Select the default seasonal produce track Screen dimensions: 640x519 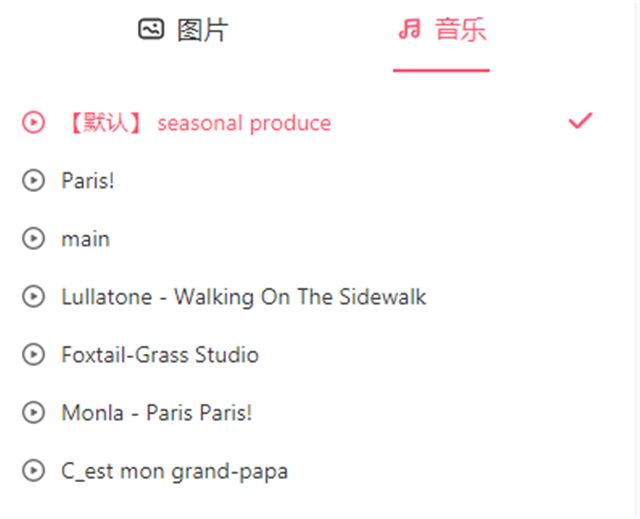244,123
